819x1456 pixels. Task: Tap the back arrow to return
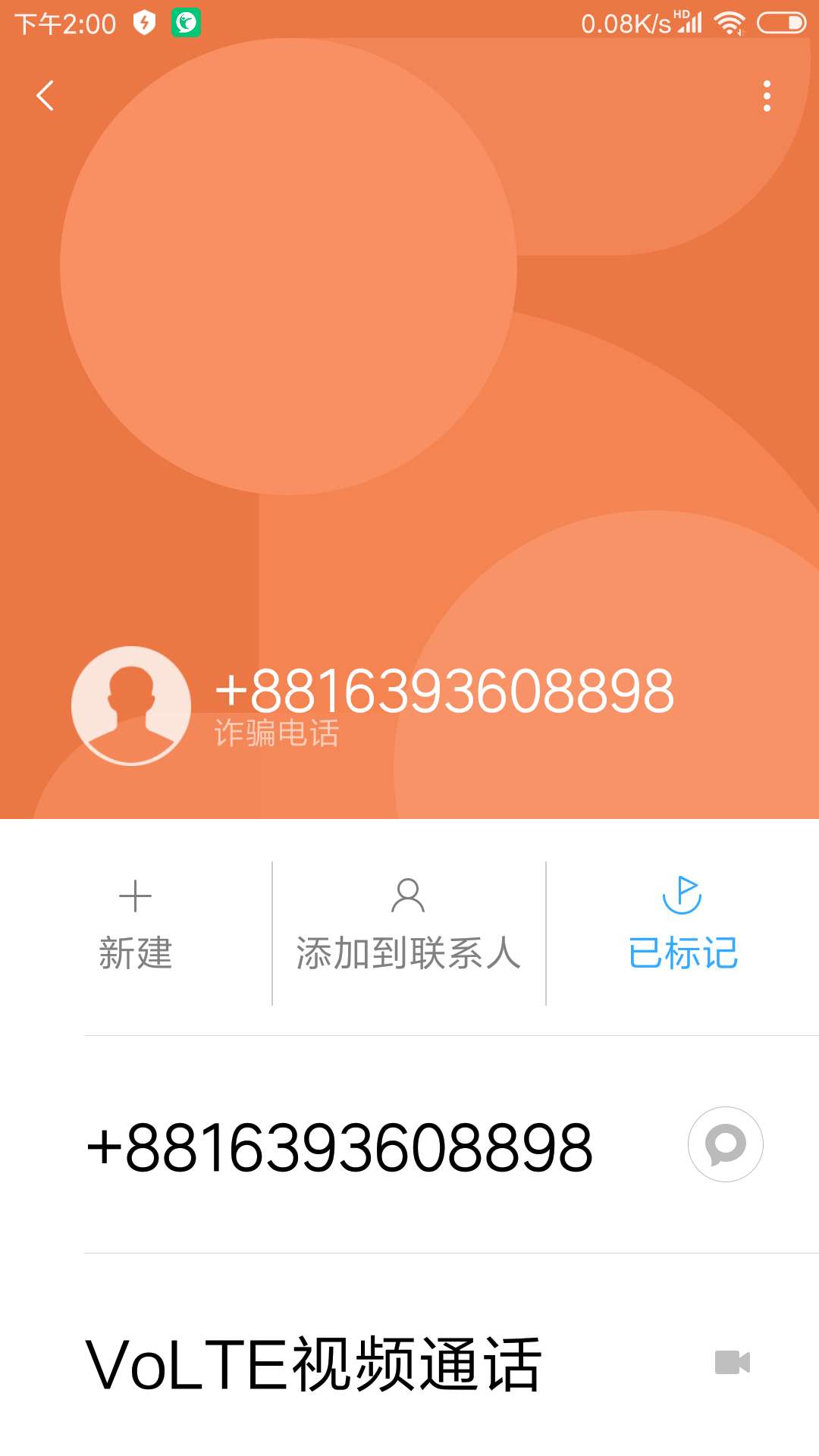pyautogui.click(x=45, y=95)
